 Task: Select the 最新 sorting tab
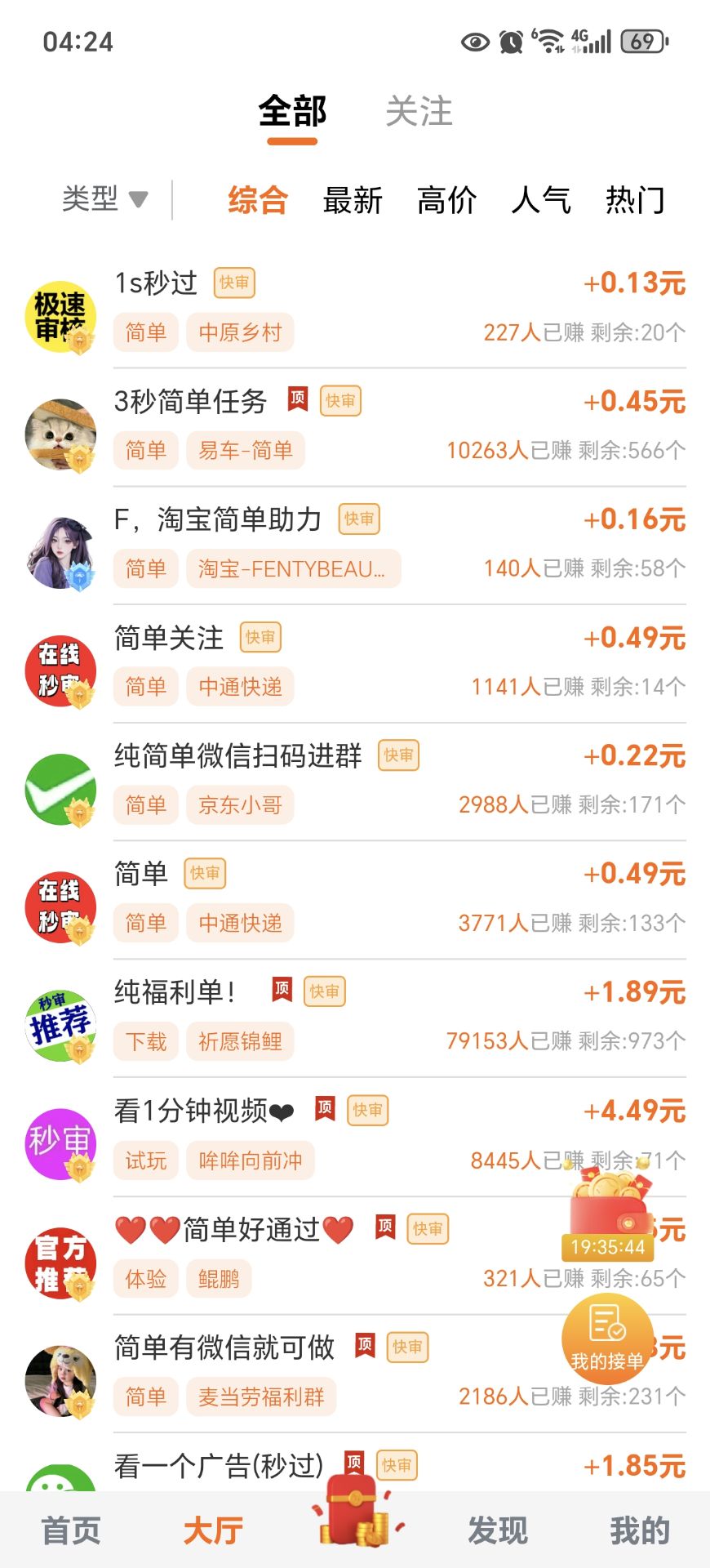tap(353, 202)
